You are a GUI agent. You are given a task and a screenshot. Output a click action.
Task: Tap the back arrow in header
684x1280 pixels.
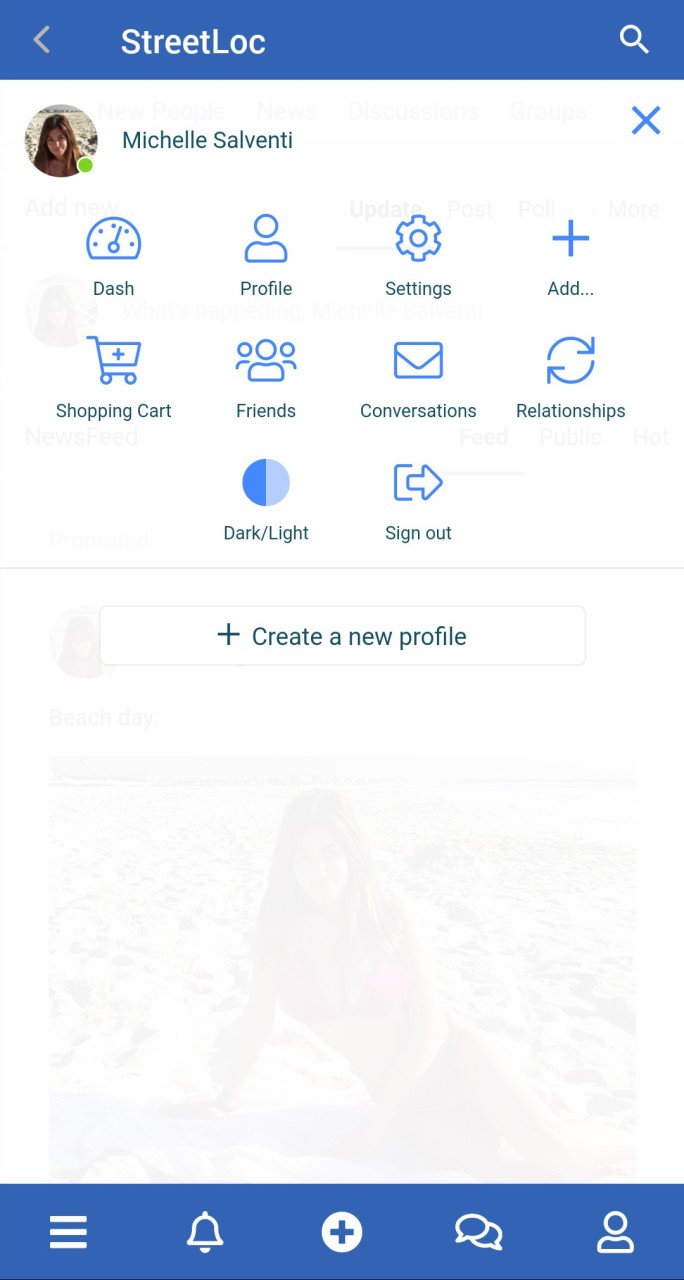pos(41,40)
